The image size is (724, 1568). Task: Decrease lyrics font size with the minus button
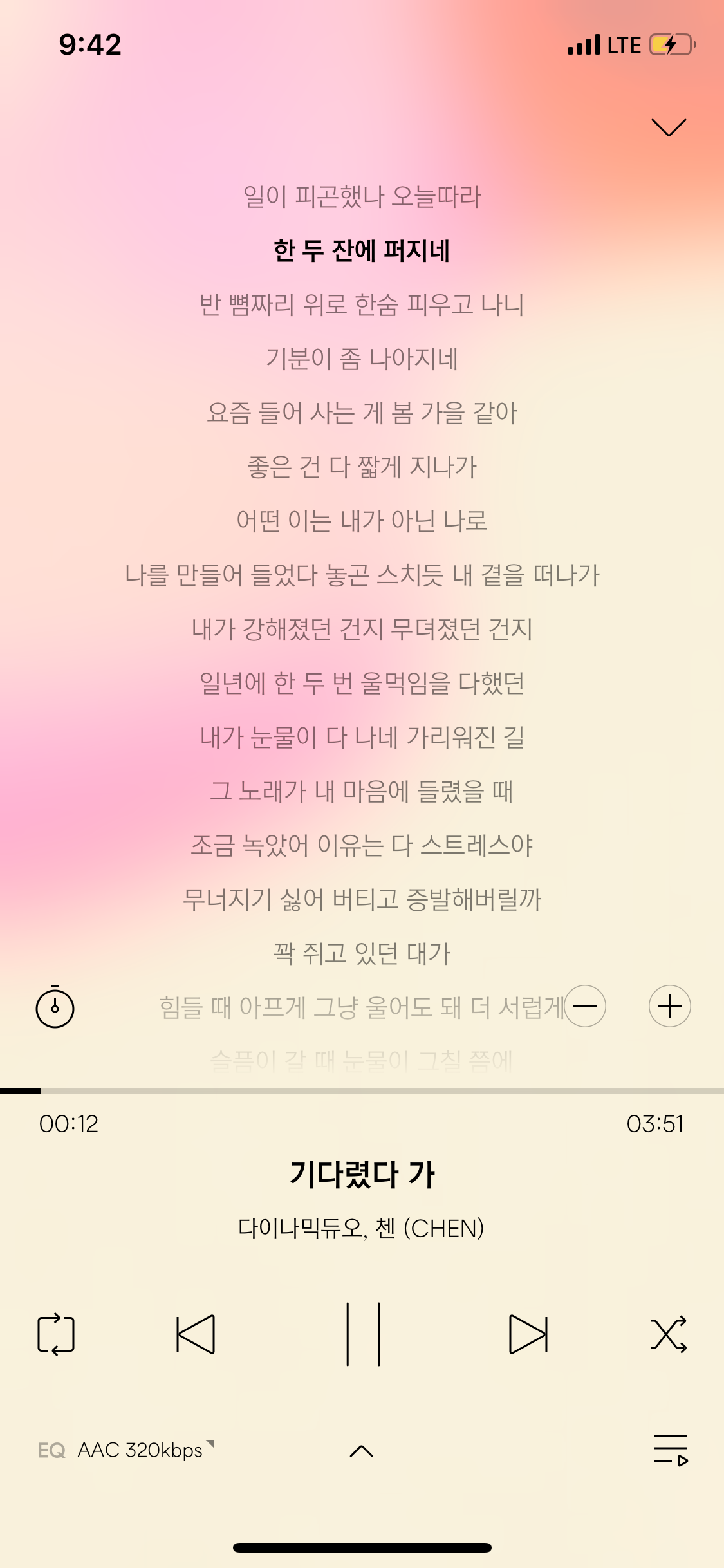point(585,1006)
